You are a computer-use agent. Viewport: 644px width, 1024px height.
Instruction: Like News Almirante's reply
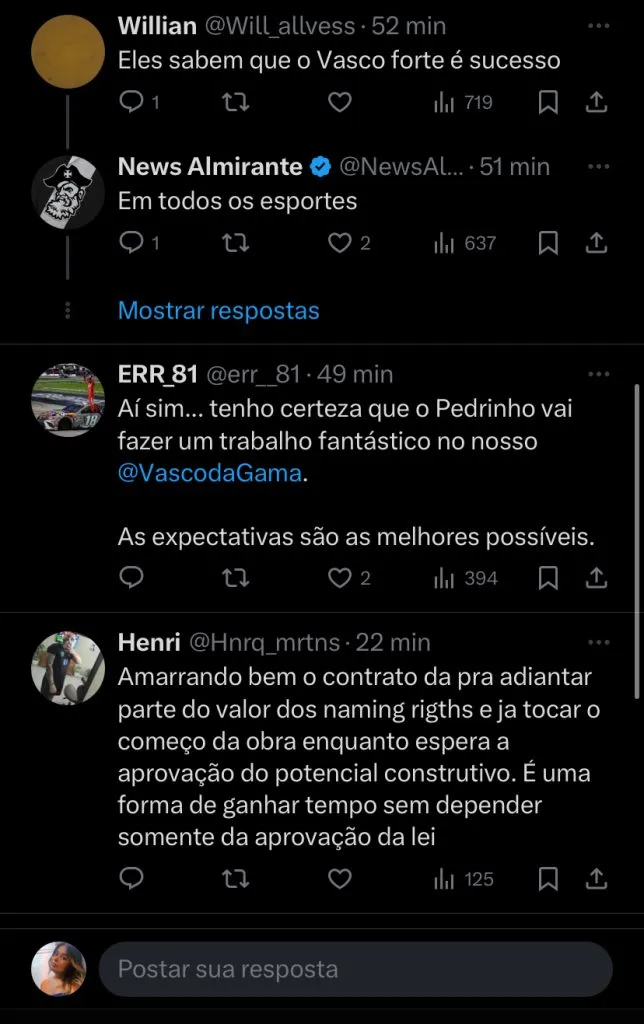click(x=341, y=243)
